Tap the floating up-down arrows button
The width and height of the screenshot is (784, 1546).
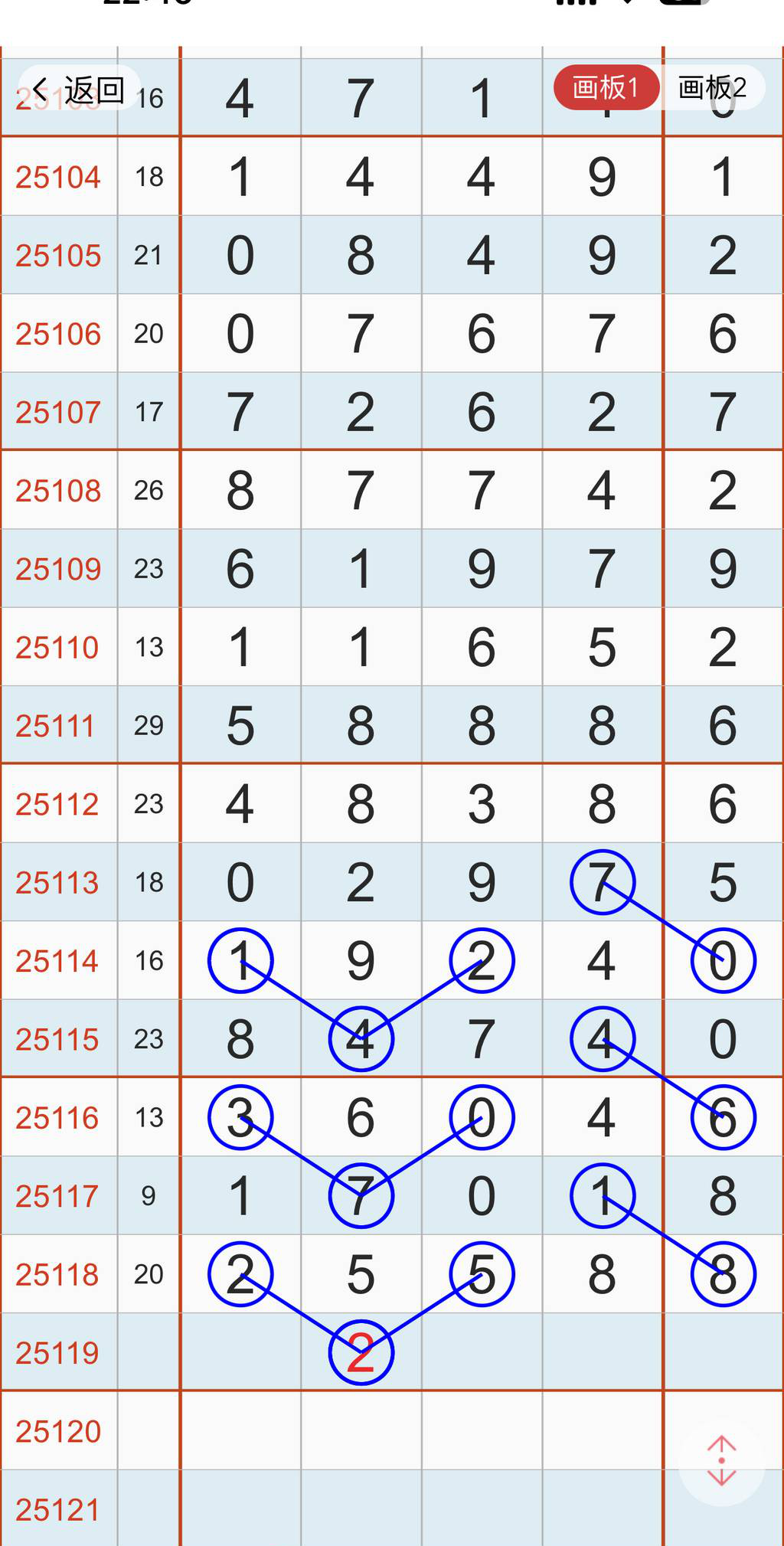pyautogui.click(x=721, y=1461)
